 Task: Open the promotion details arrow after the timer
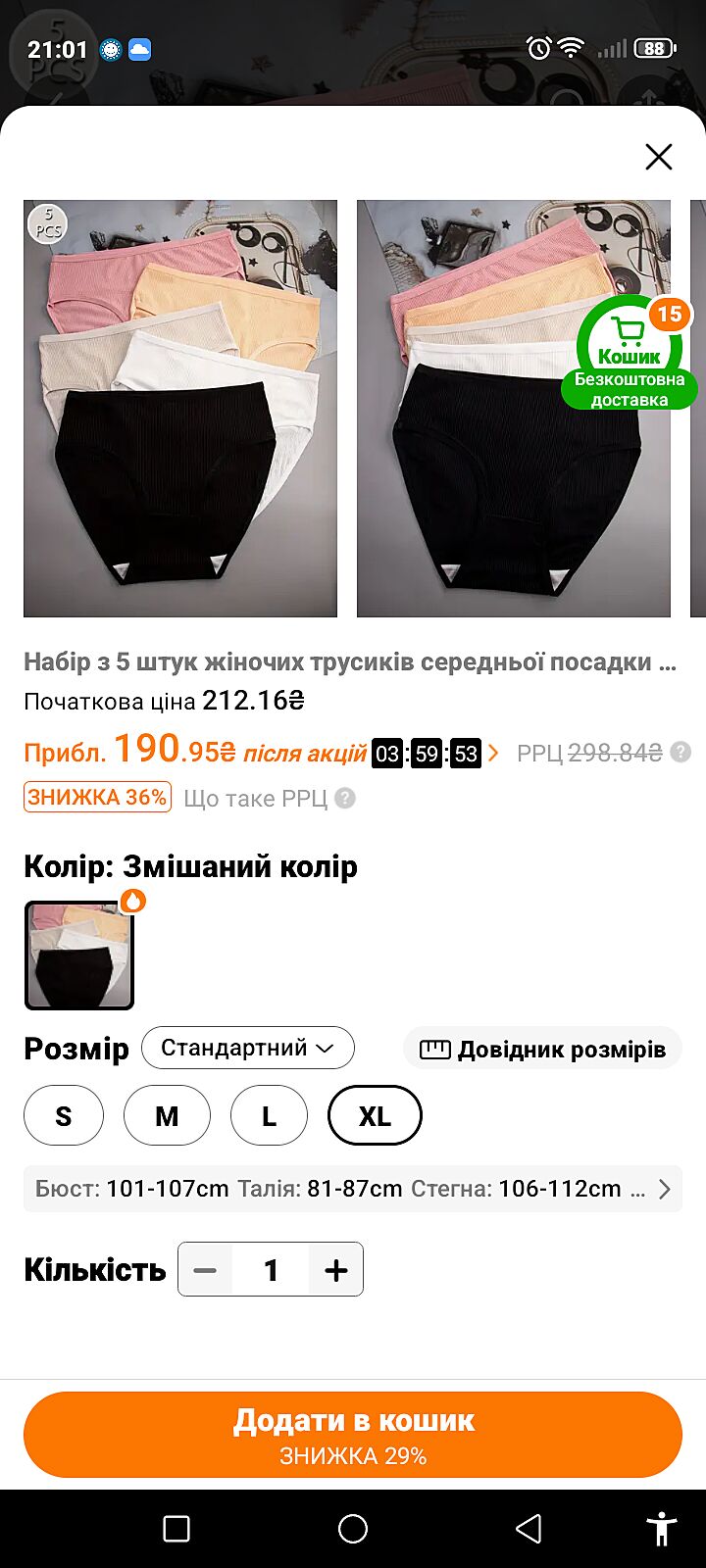coord(493,753)
